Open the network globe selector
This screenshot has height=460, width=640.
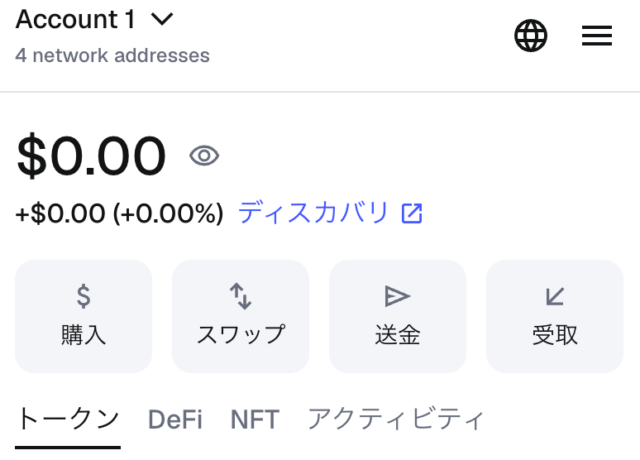[531, 36]
